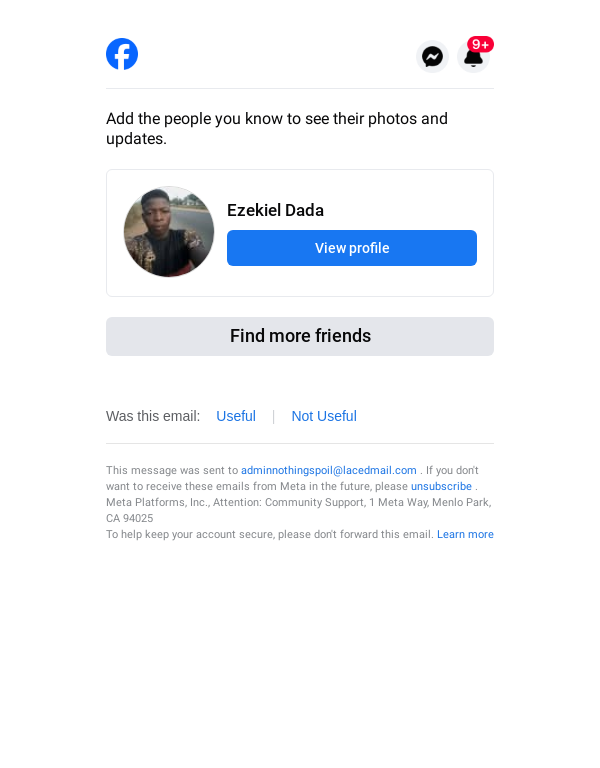Screen dimensions: 600x768
Task: Tap Find more friends
Action: coord(300,336)
